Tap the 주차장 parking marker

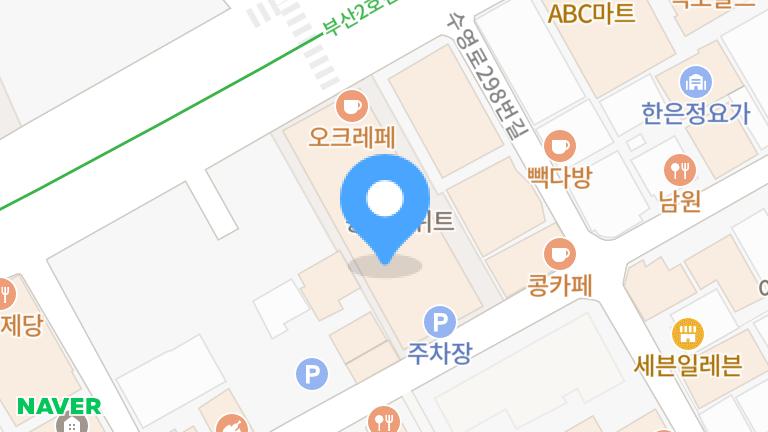440,322
